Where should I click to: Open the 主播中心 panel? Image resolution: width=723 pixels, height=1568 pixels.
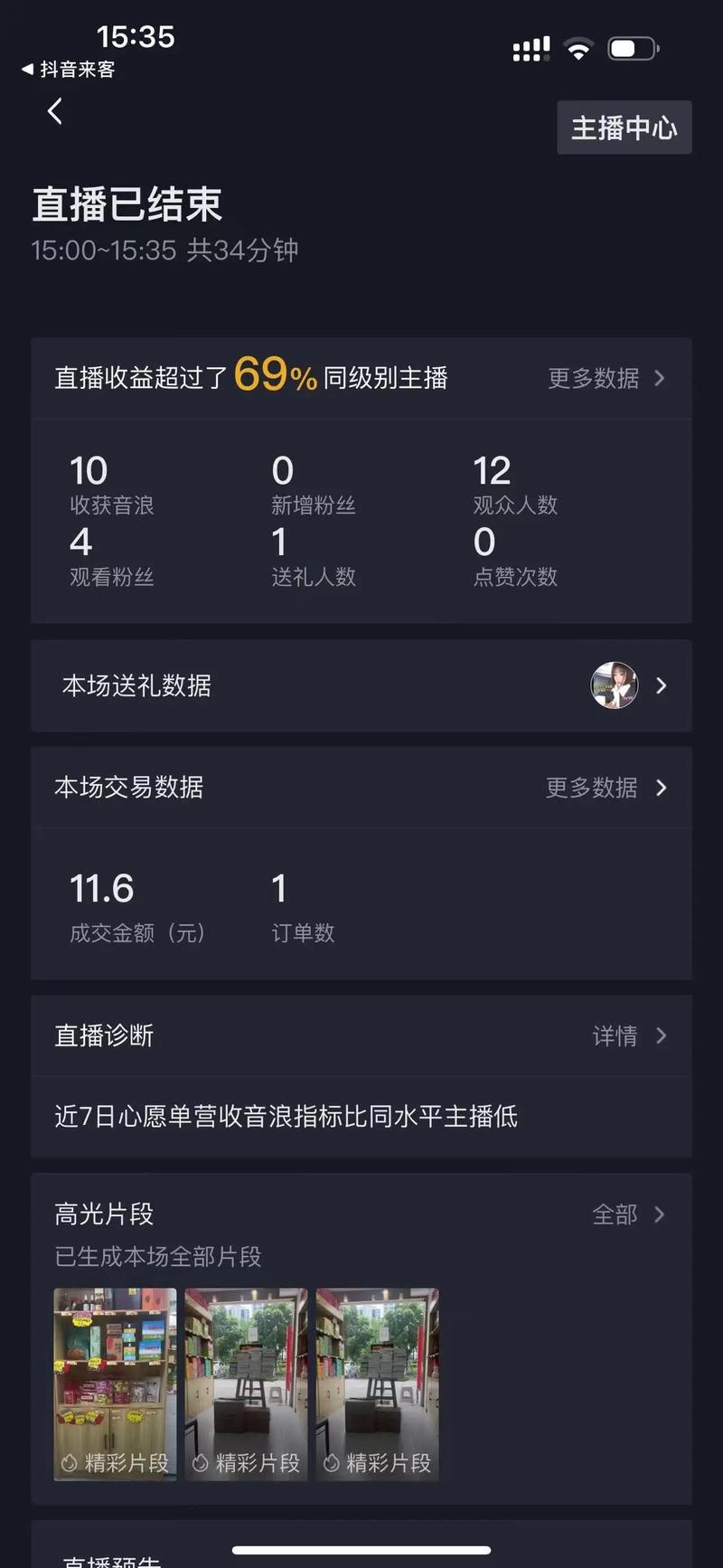tap(624, 128)
